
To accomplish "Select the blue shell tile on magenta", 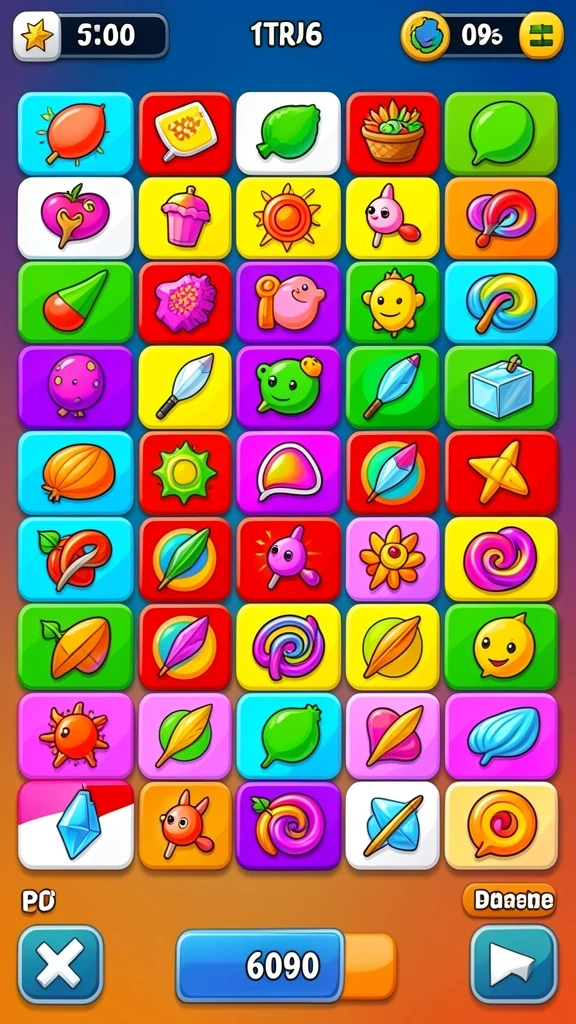I will pos(501,736).
